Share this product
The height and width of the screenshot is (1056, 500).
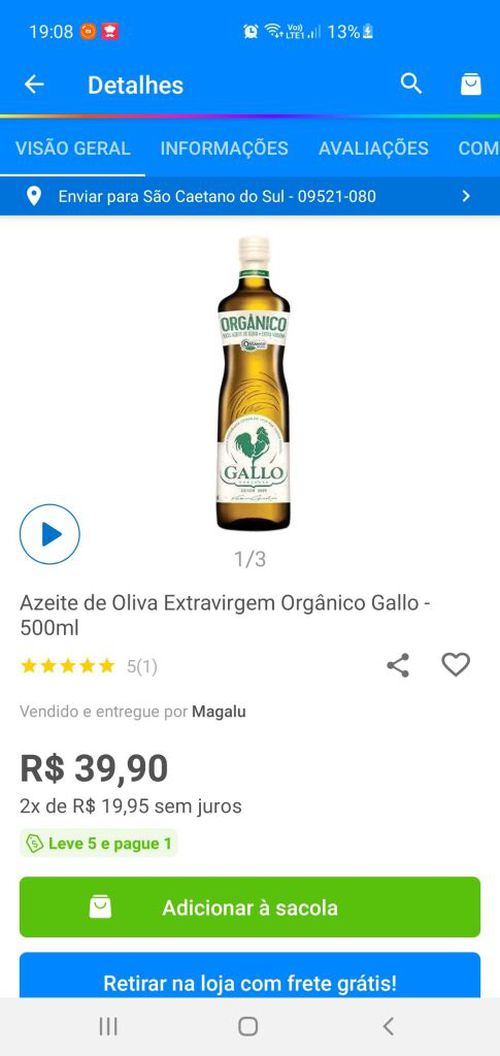(398, 665)
